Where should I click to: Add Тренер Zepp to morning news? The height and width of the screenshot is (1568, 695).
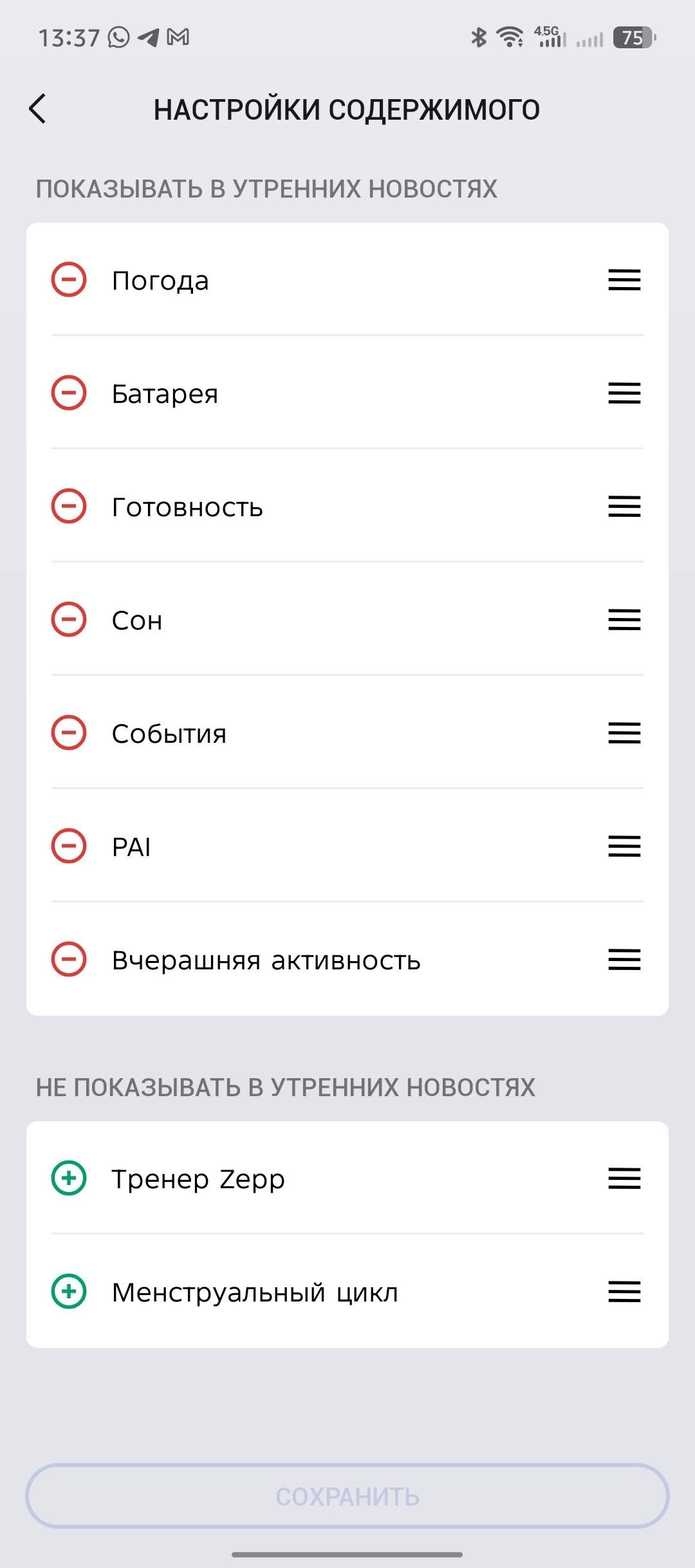click(x=69, y=1179)
